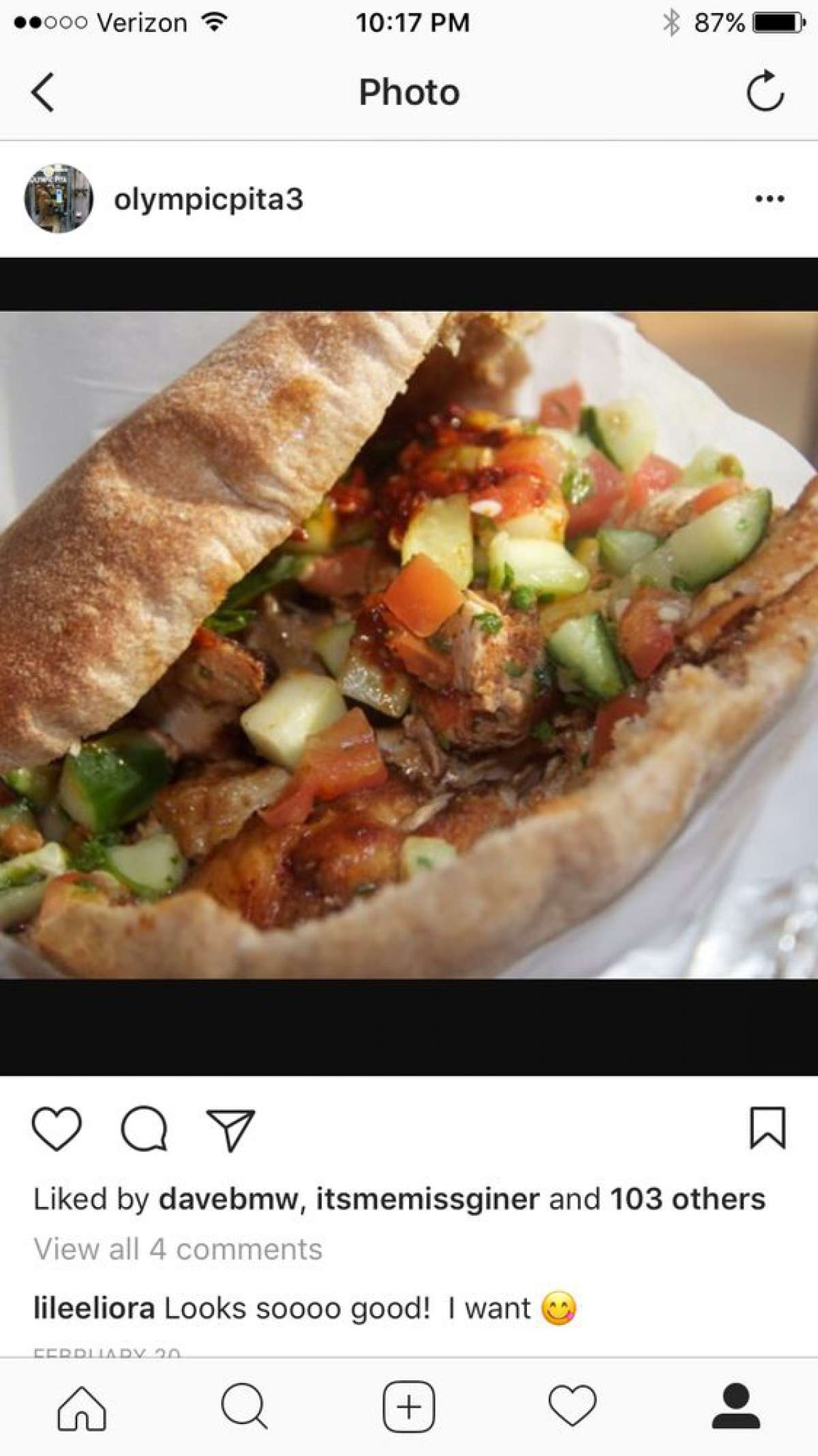Switch to the Search tab
The image size is (818, 1456).
click(x=245, y=1406)
